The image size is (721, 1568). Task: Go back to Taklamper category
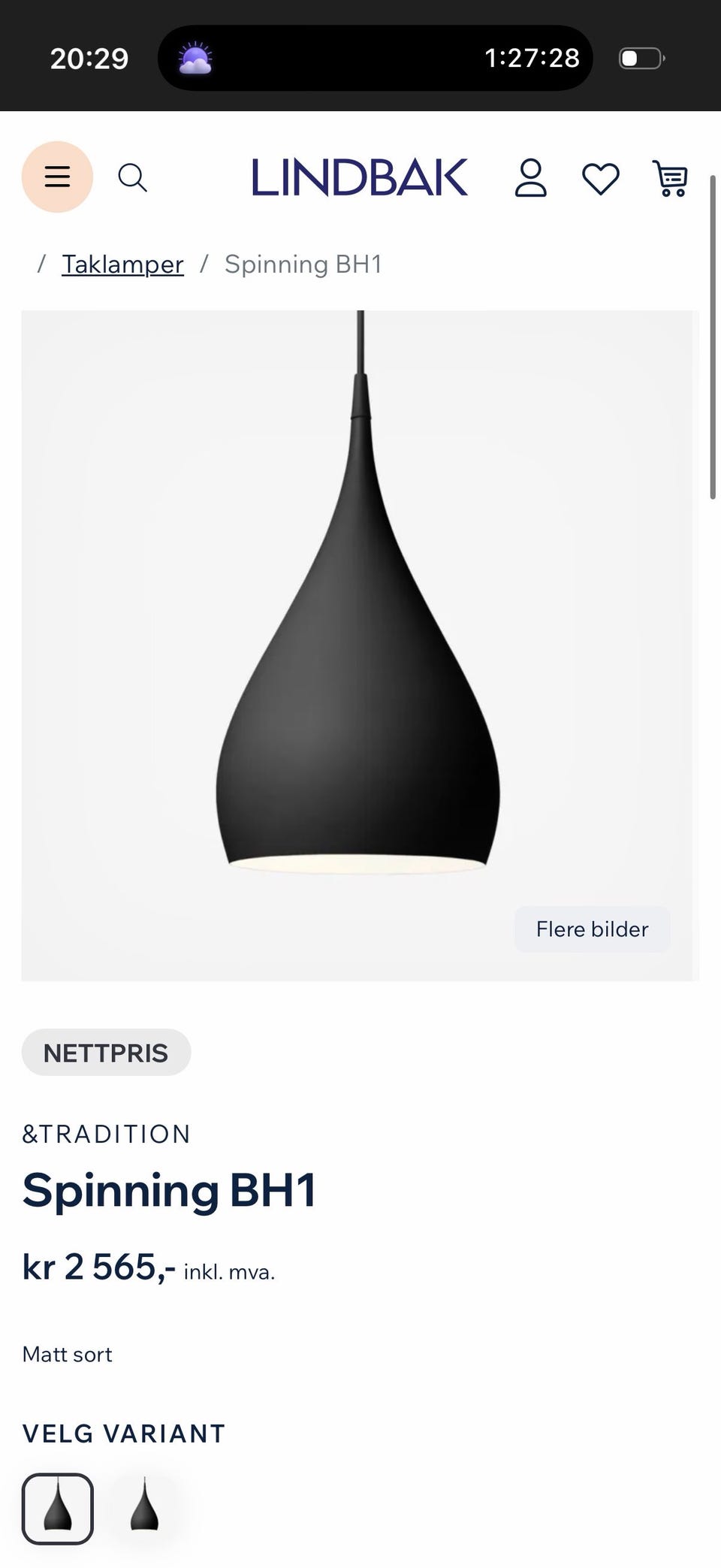pos(122,264)
